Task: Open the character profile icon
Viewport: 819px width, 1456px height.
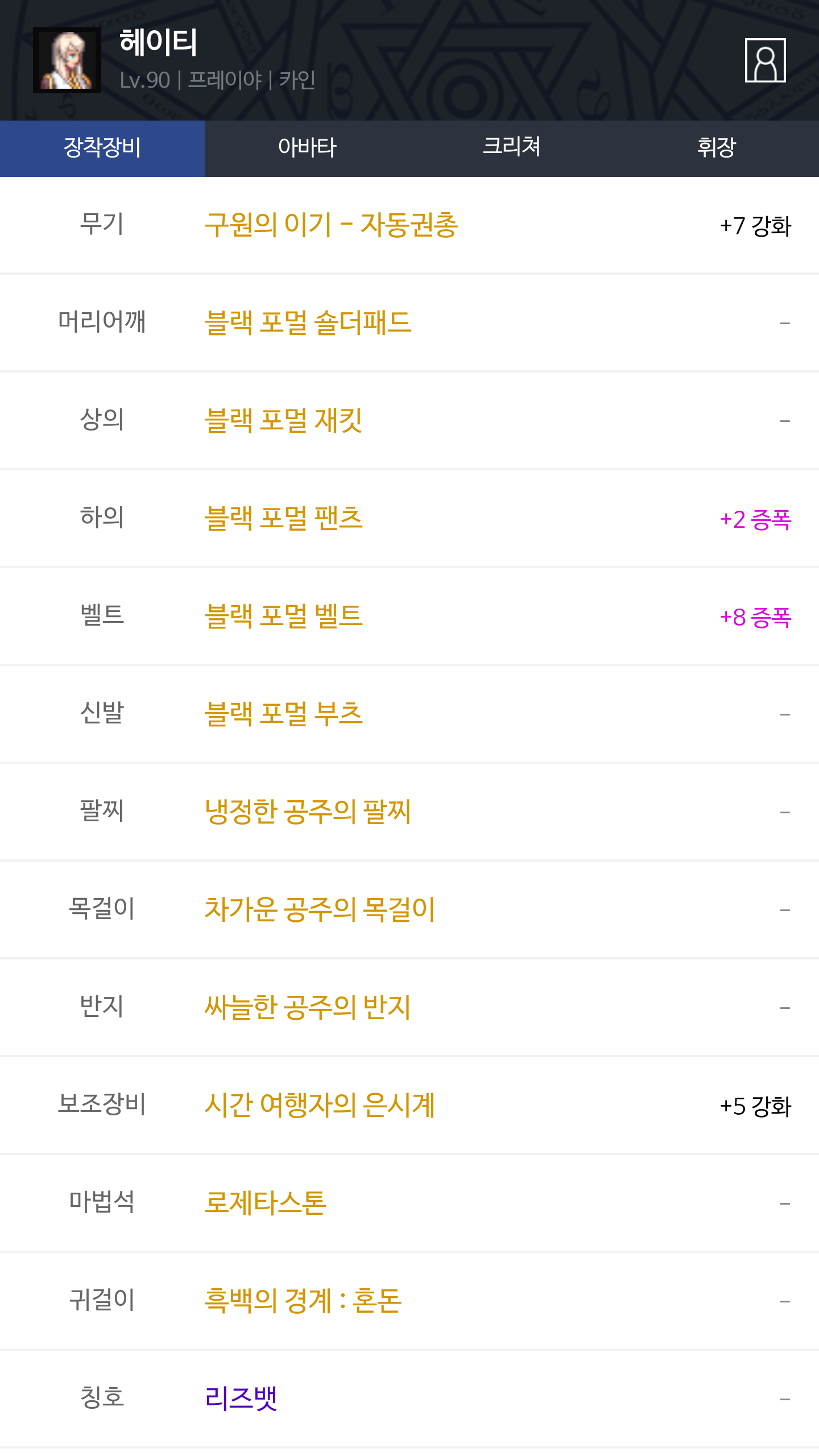Action: 765,60
